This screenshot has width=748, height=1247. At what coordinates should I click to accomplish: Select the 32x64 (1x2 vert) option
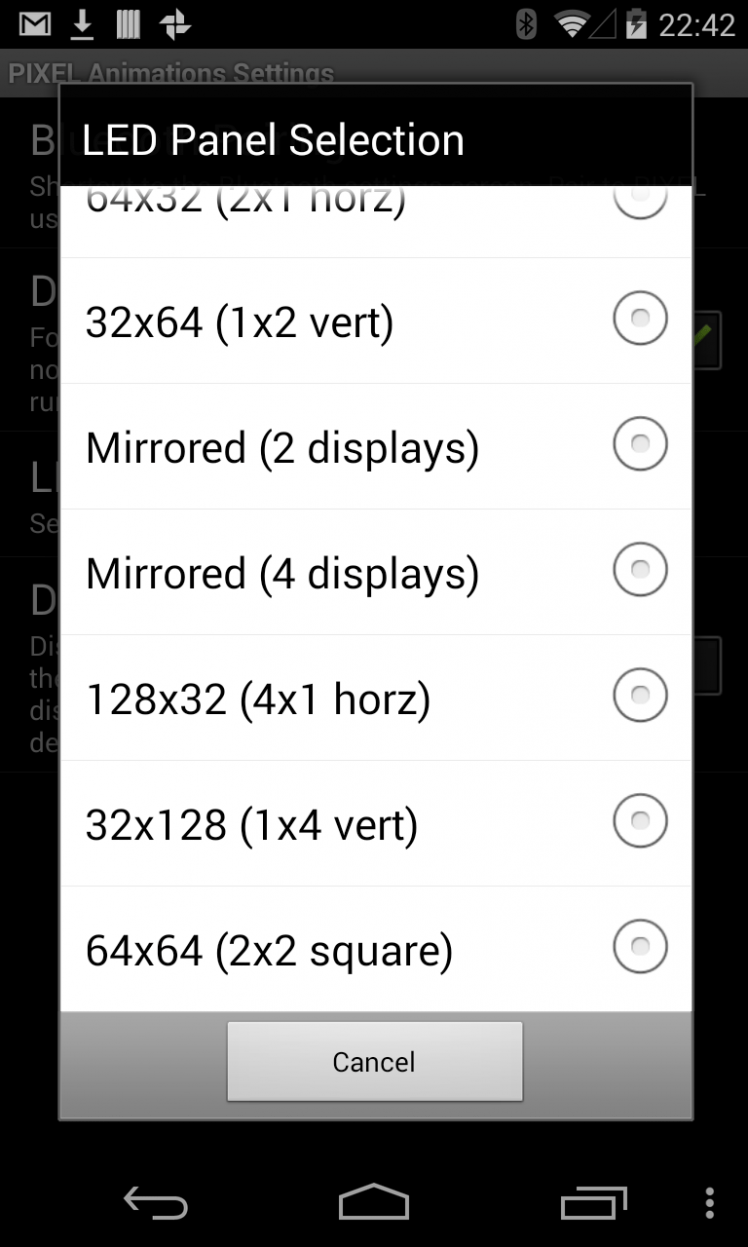coord(375,321)
